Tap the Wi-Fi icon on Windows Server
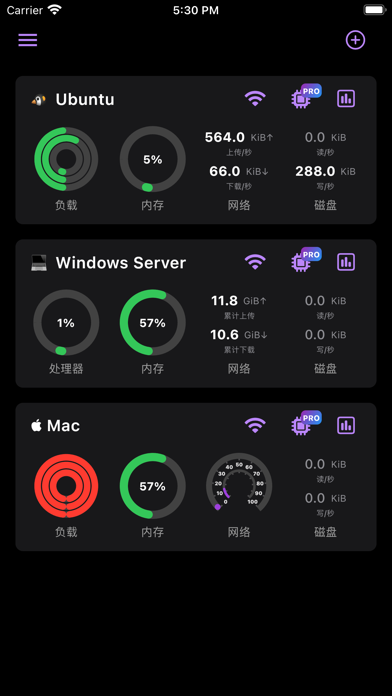Image resolution: width=392 pixels, height=696 pixels. 255,262
